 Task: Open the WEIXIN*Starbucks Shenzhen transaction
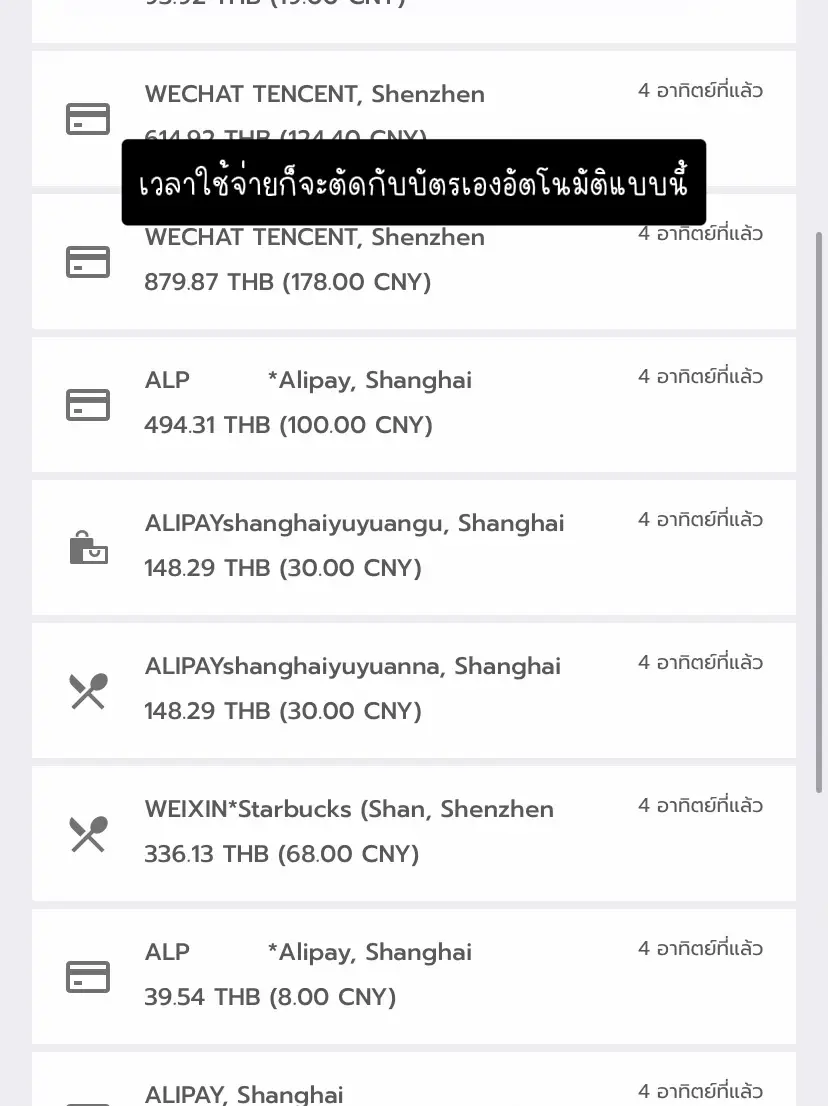[x=400, y=833]
